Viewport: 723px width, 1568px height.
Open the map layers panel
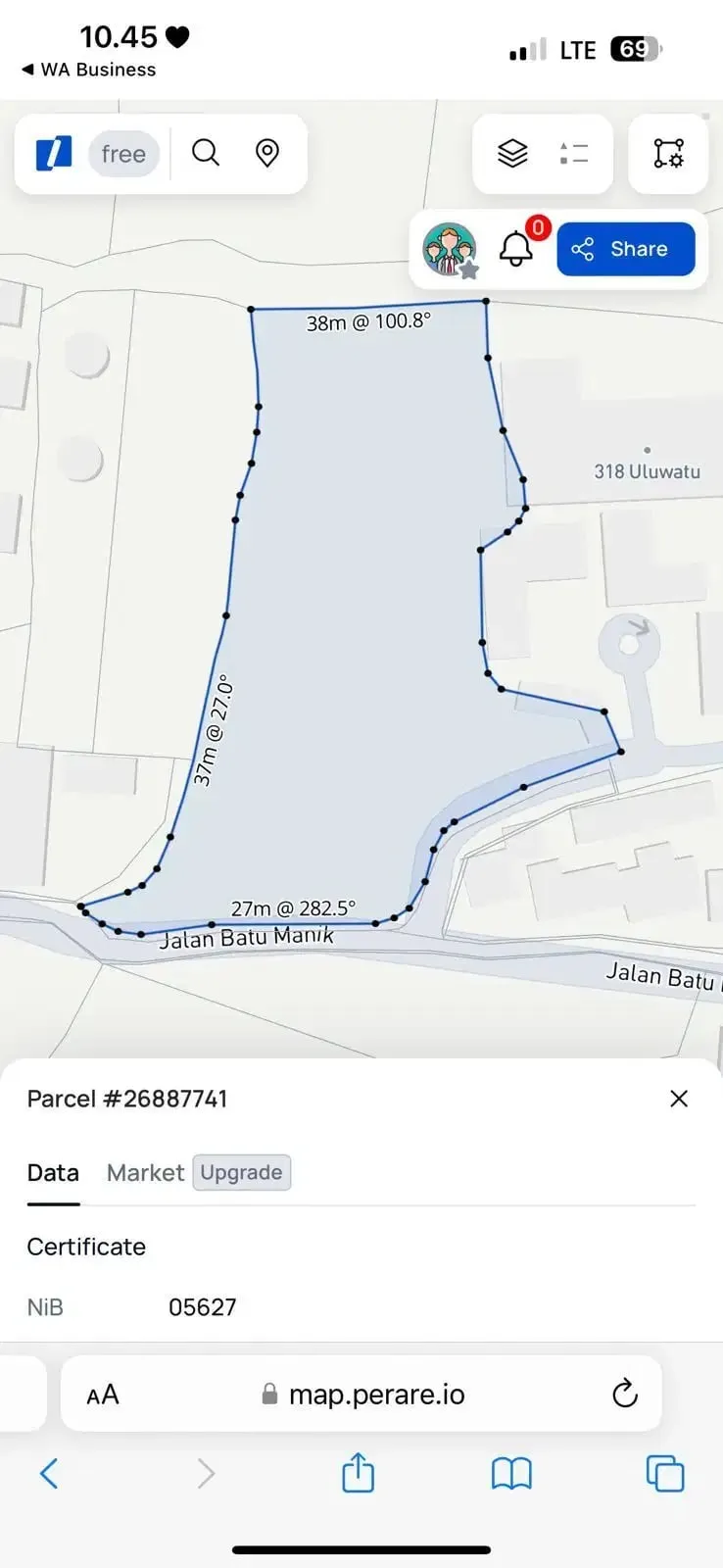pos(512,153)
